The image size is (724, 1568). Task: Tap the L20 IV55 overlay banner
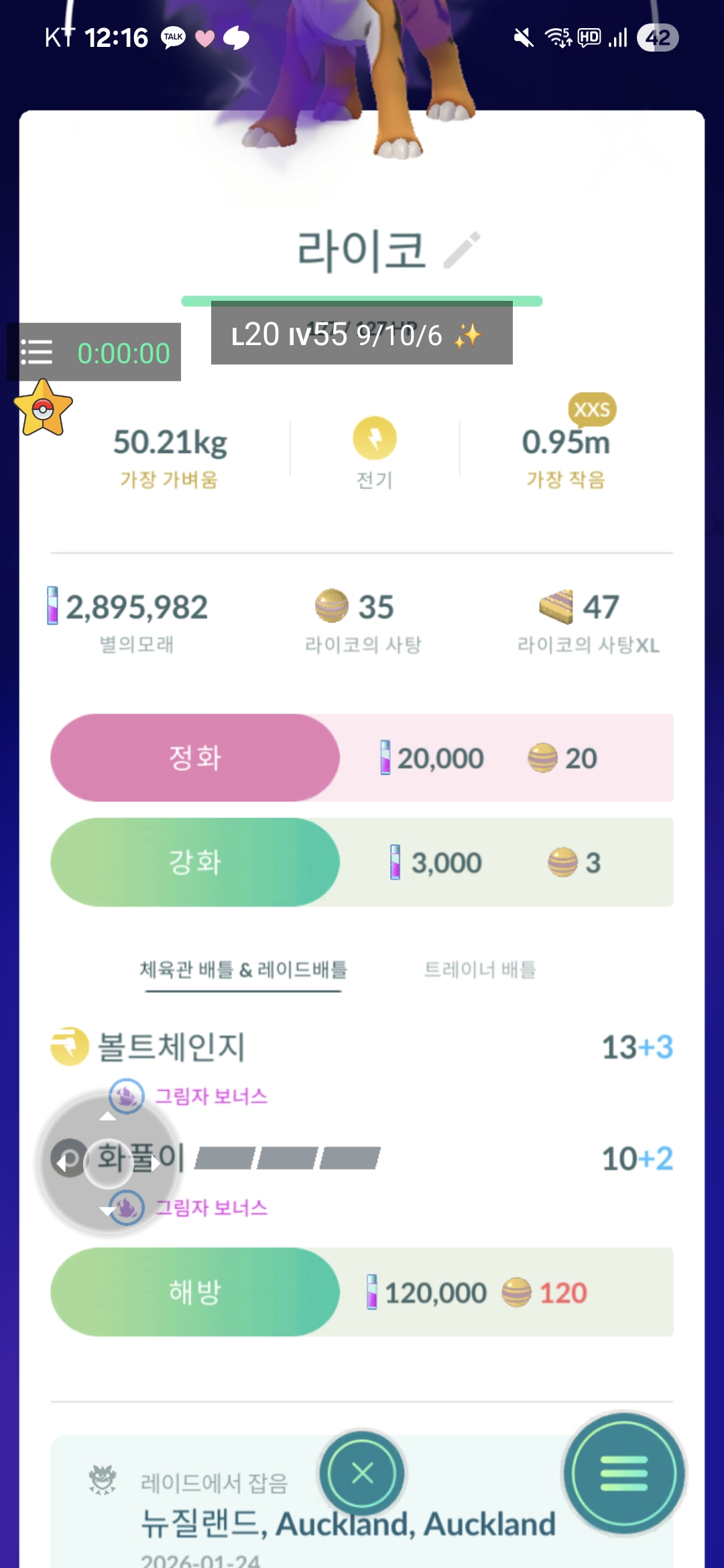(362, 334)
